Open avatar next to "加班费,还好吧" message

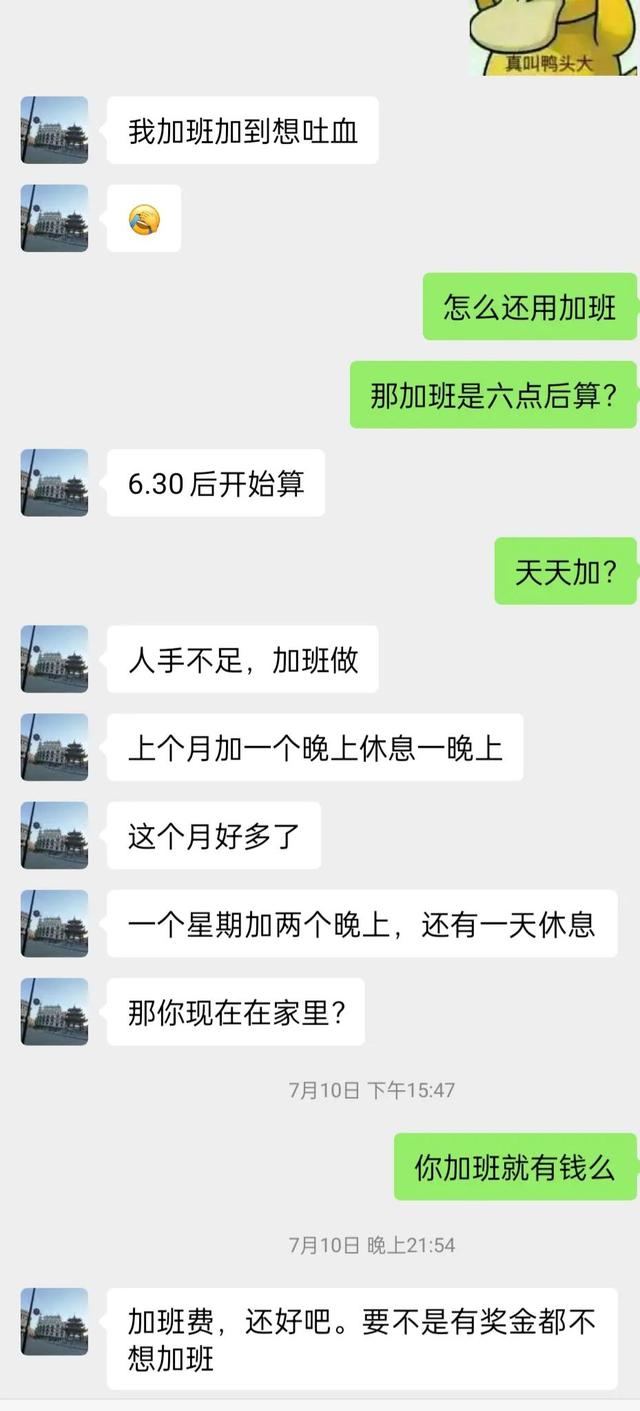pyautogui.click(x=54, y=1322)
